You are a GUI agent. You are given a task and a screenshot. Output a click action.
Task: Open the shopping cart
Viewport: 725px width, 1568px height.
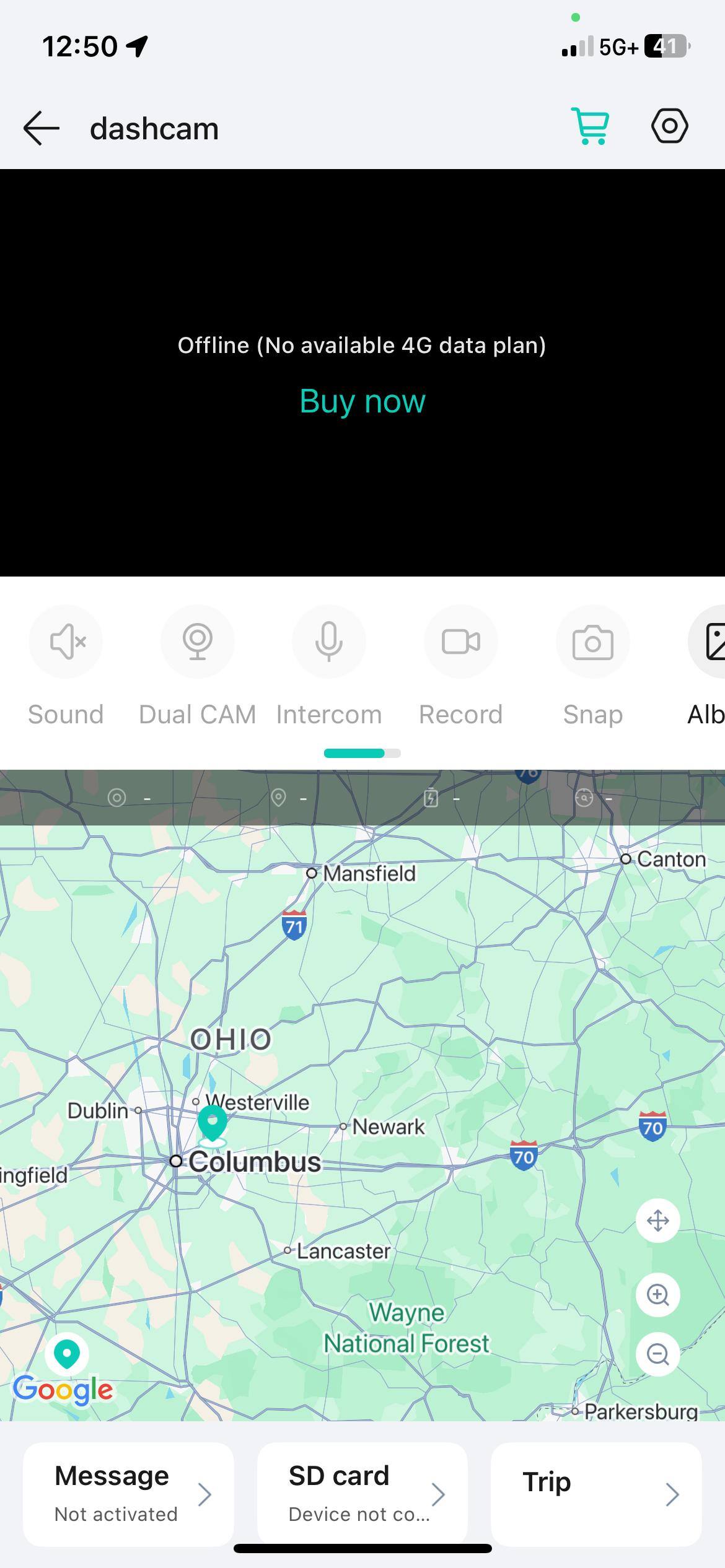[x=591, y=127]
